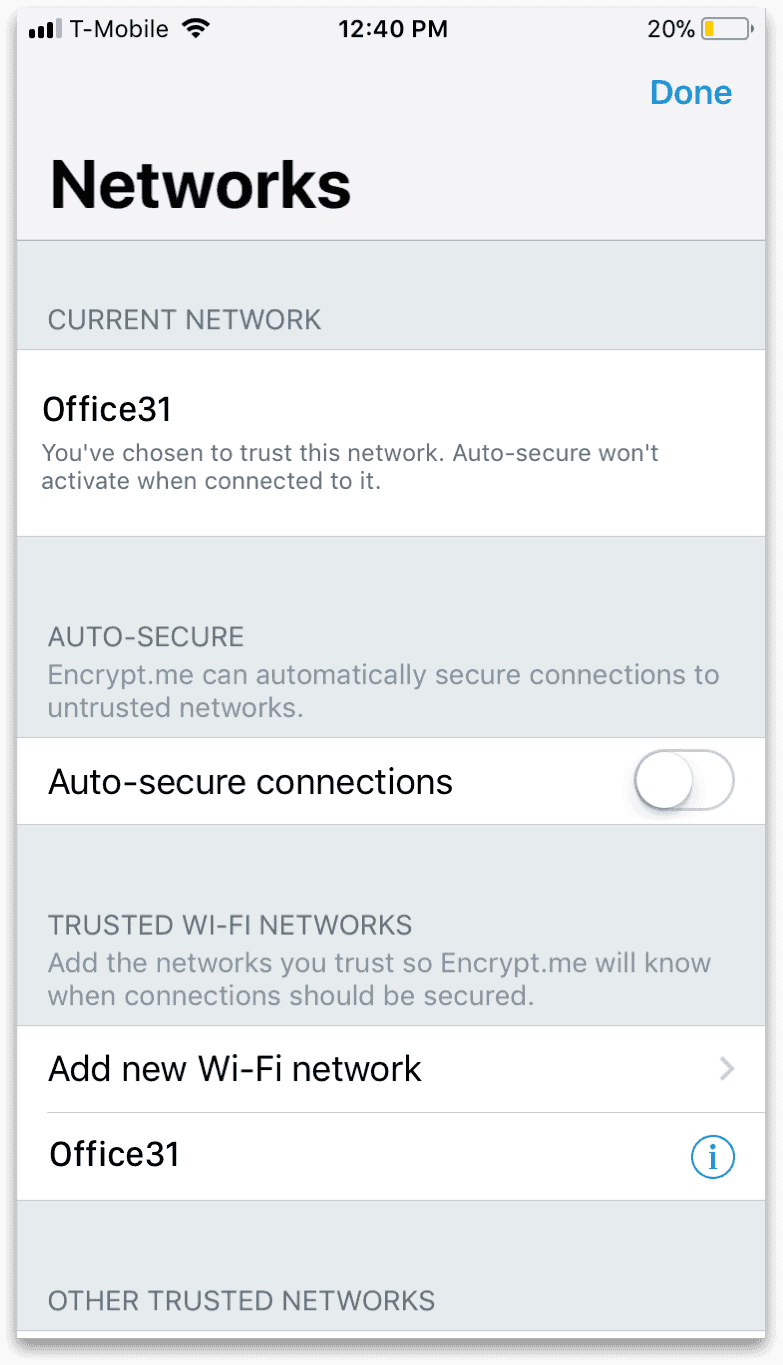Tap the battery indicator icon
Image resolution: width=783 pixels, height=1365 pixels.
(725, 29)
